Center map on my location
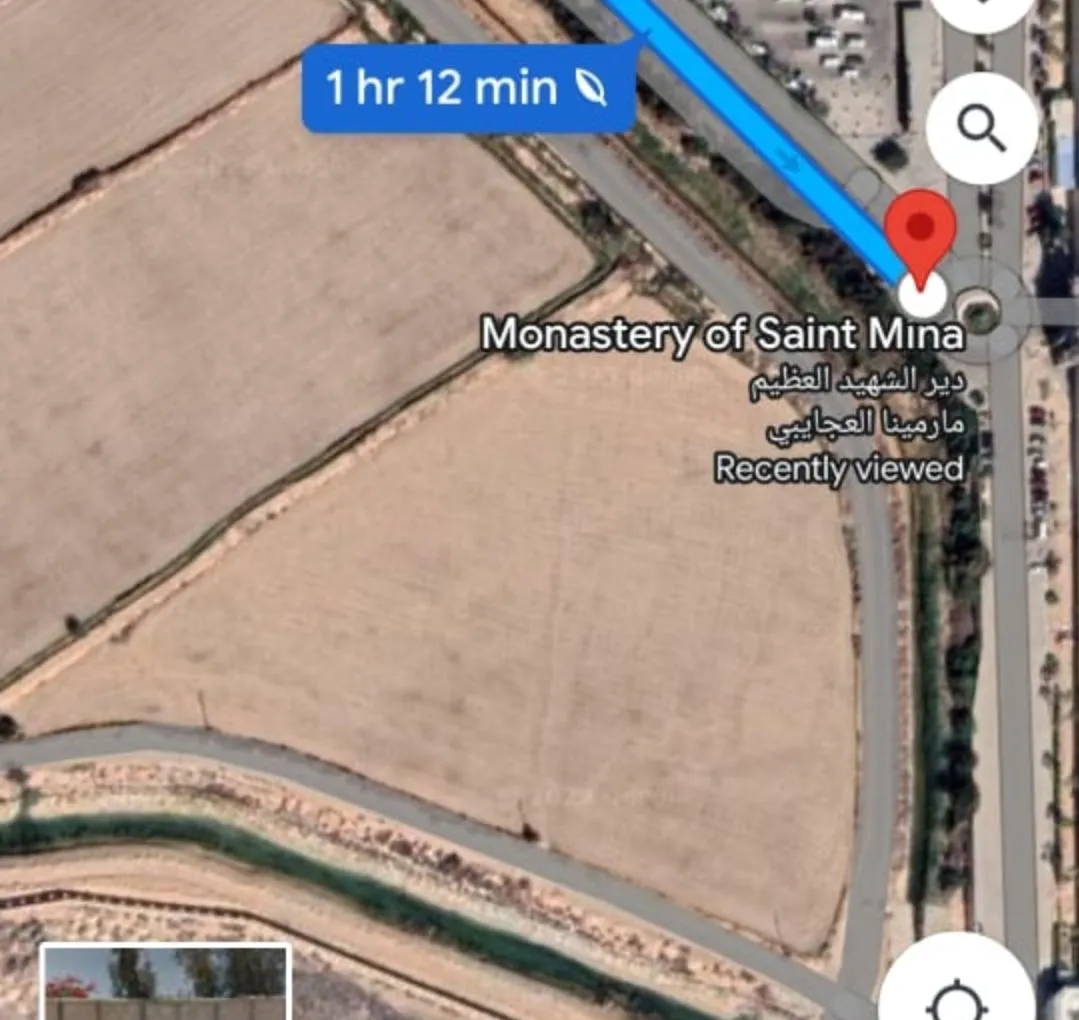1079x1020 pixels. point(955,990)
